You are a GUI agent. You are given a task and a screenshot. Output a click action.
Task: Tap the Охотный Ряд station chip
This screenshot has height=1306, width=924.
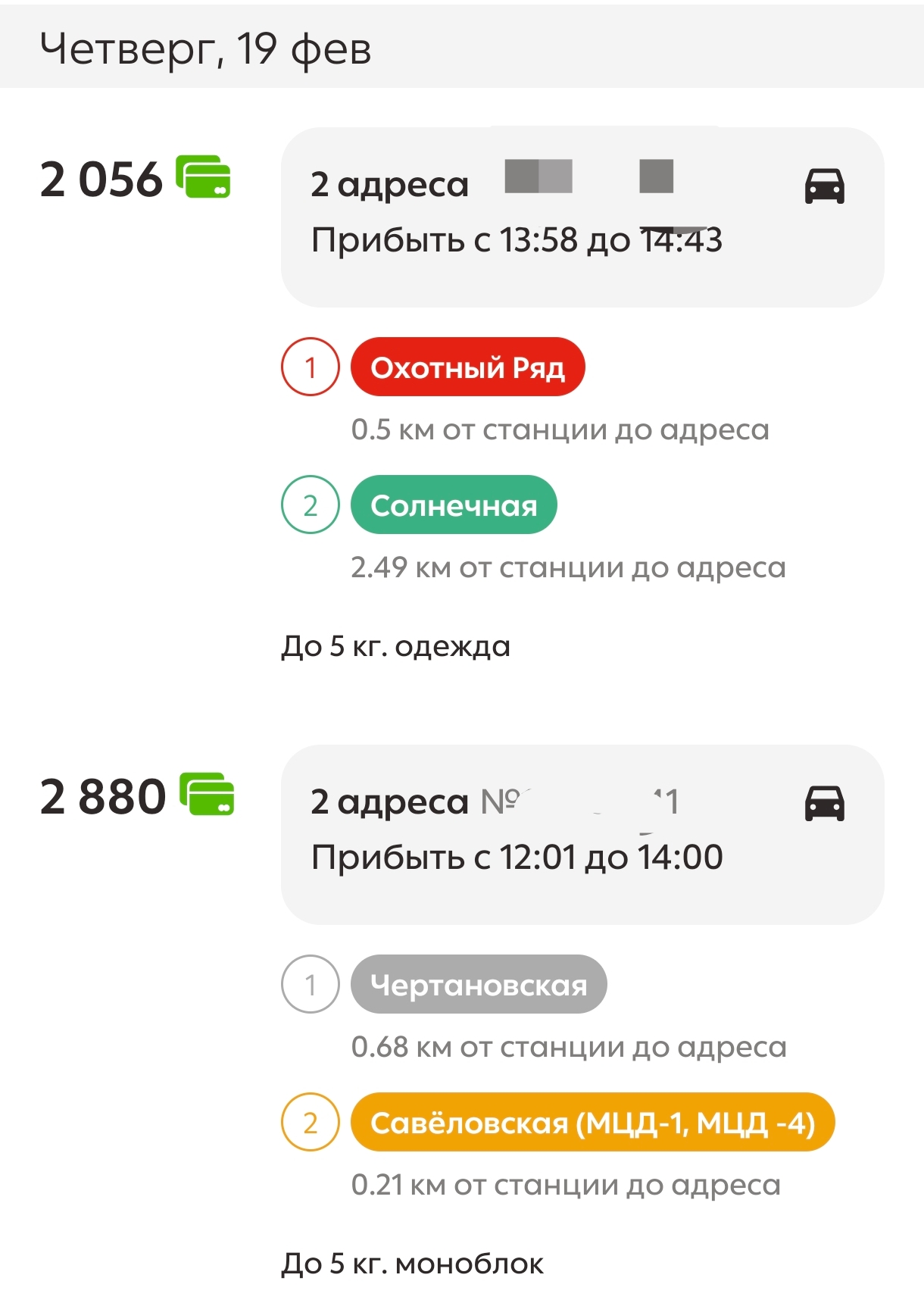pos(467,367)
